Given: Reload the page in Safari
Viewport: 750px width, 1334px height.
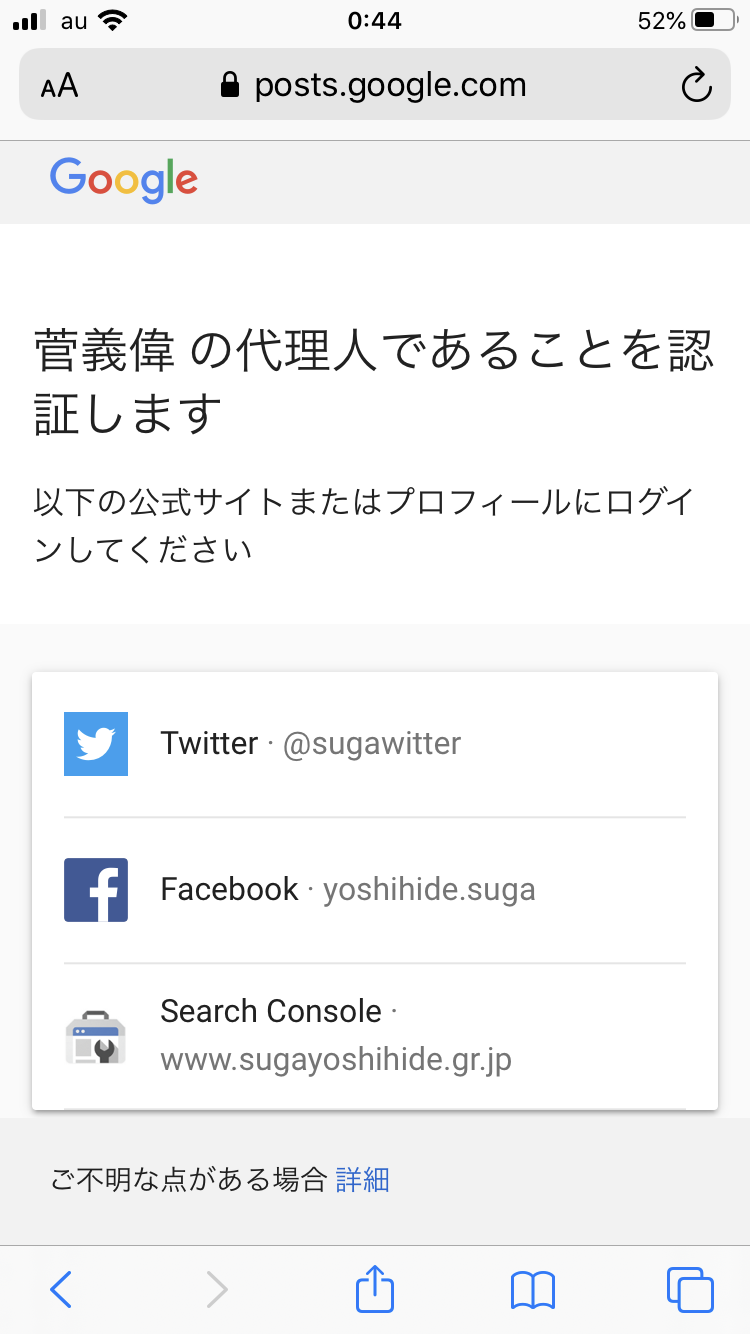Looking at the screenshot, I should point(696,86).
